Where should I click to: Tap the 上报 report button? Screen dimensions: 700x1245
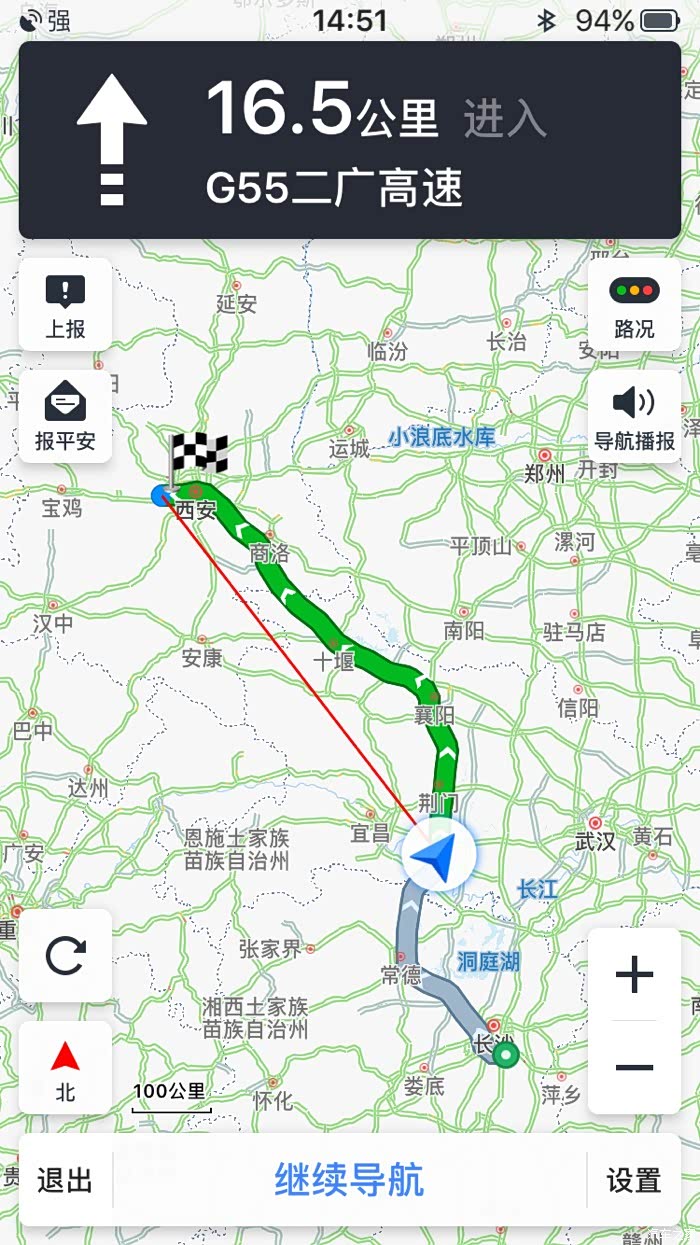coord(65,305)
